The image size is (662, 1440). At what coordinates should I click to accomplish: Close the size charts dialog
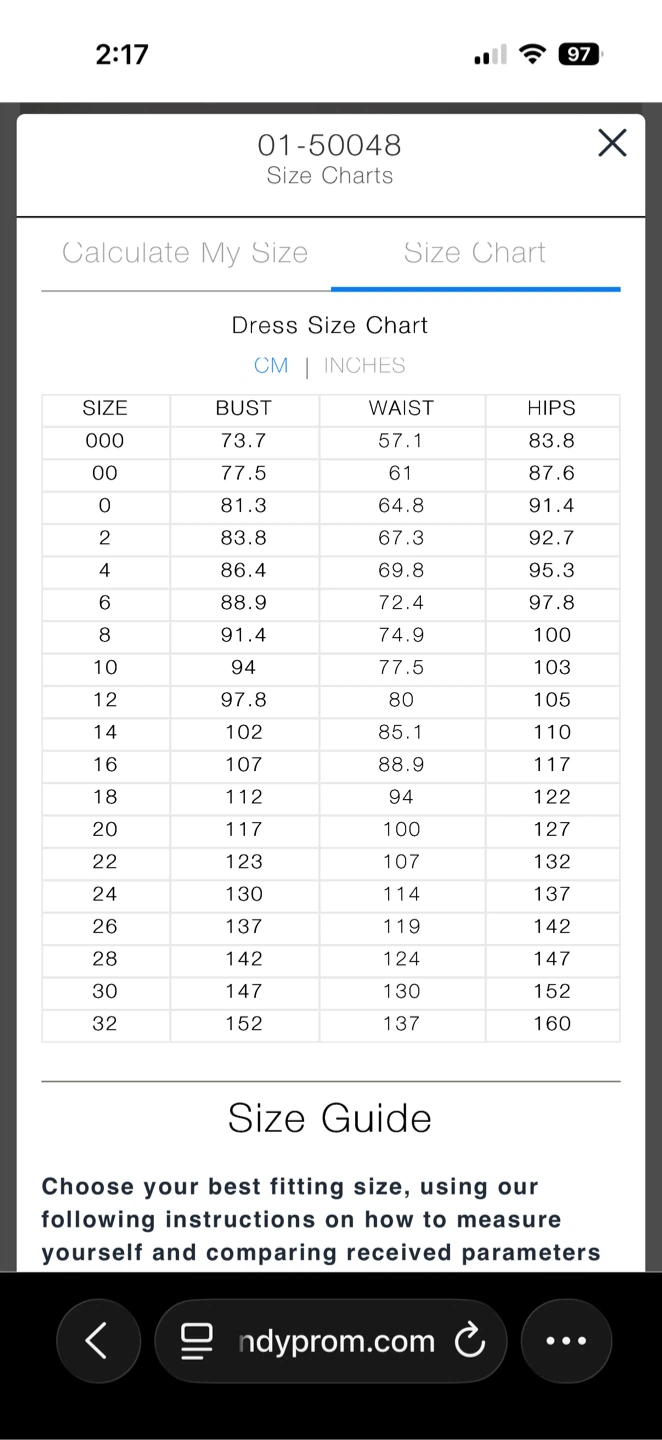(x=612, y=143)
